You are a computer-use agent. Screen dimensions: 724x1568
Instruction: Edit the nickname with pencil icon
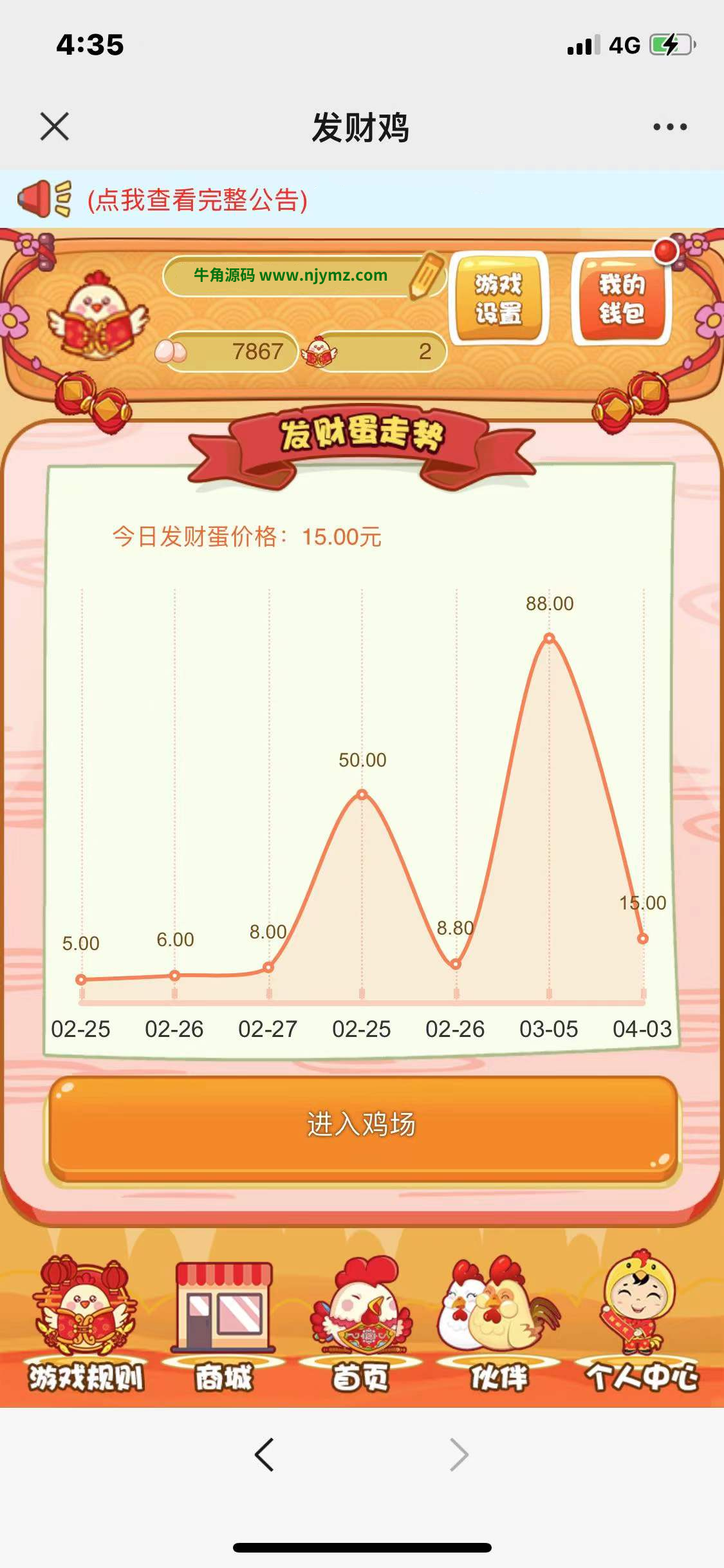coord(426,275)
